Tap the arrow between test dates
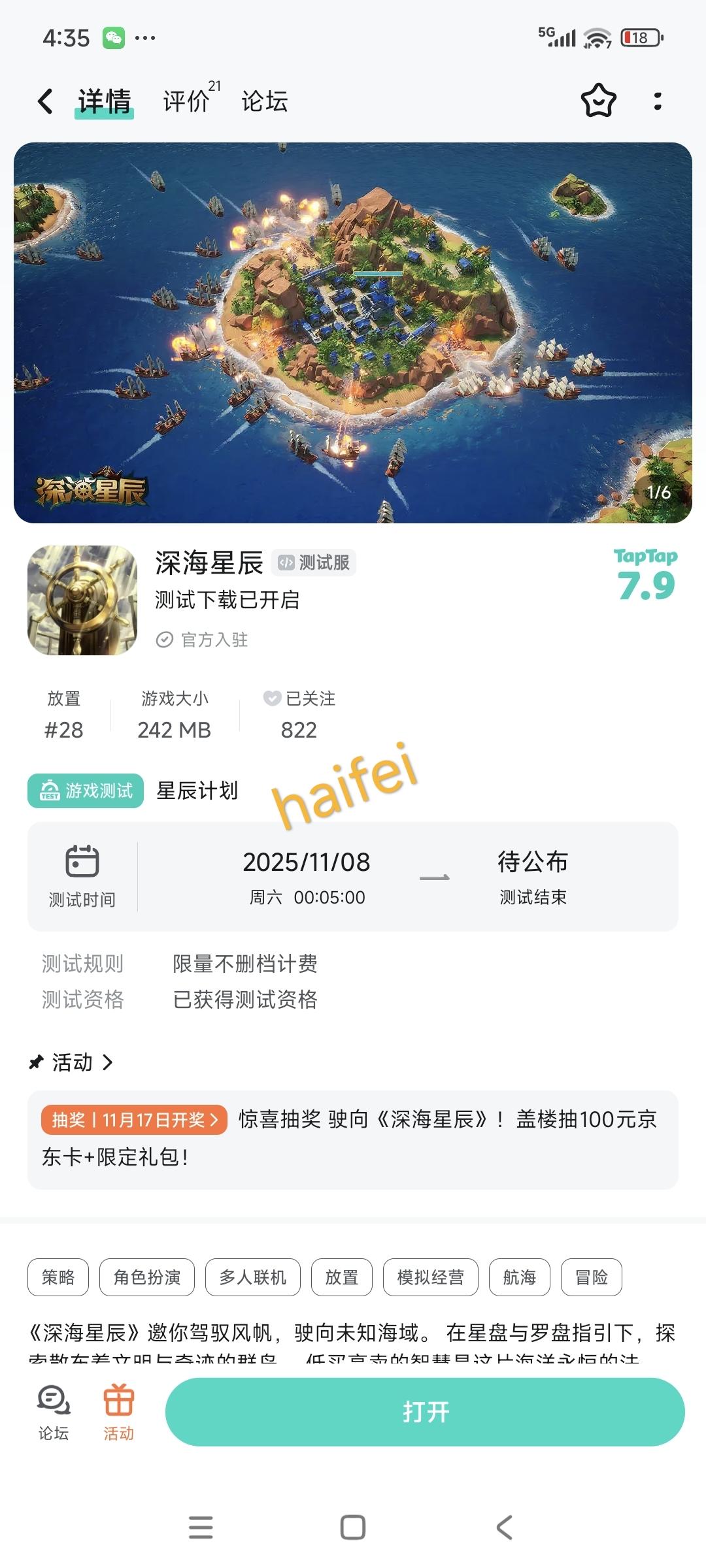 click(x=435, y=877)
